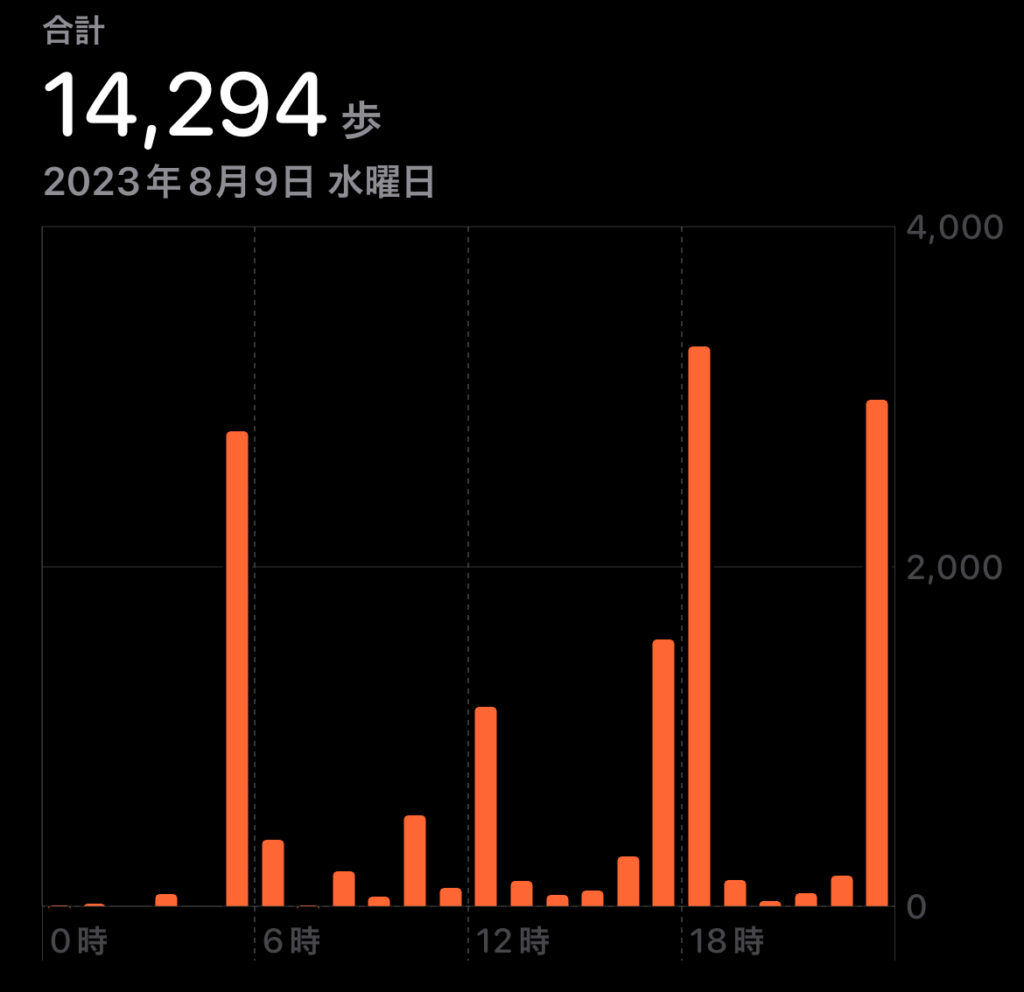Tap the tall bar just before 6時
Viewport: 1024px width, 992px height.
point(237,668)
